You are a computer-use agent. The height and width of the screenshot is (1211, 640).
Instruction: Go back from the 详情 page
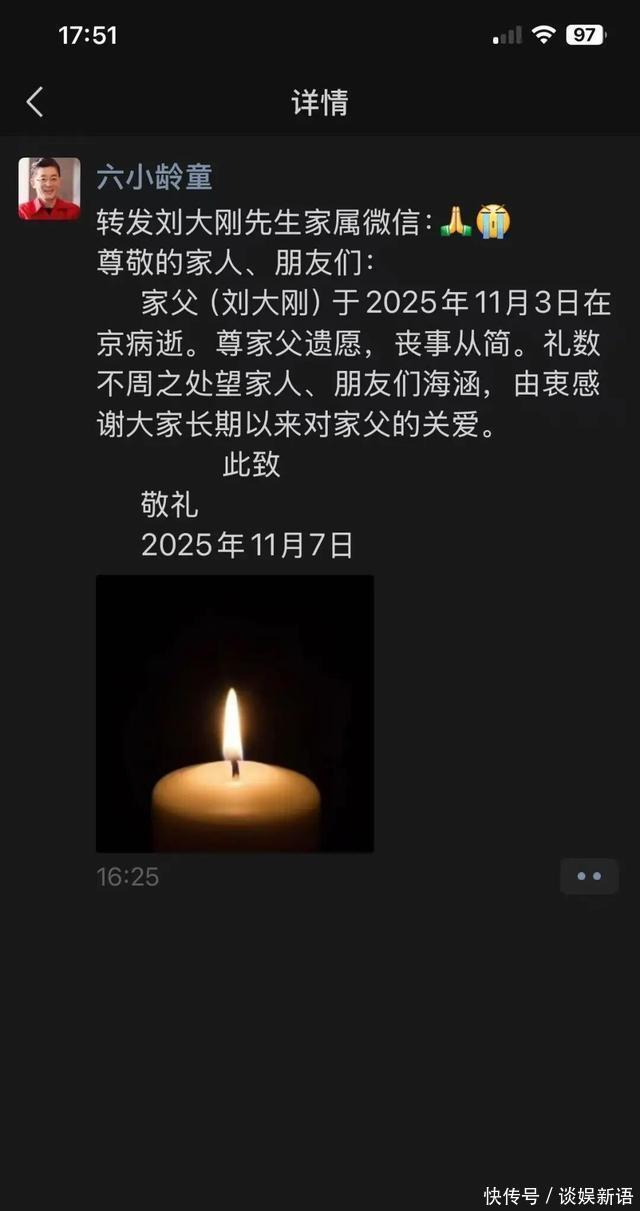35,102
